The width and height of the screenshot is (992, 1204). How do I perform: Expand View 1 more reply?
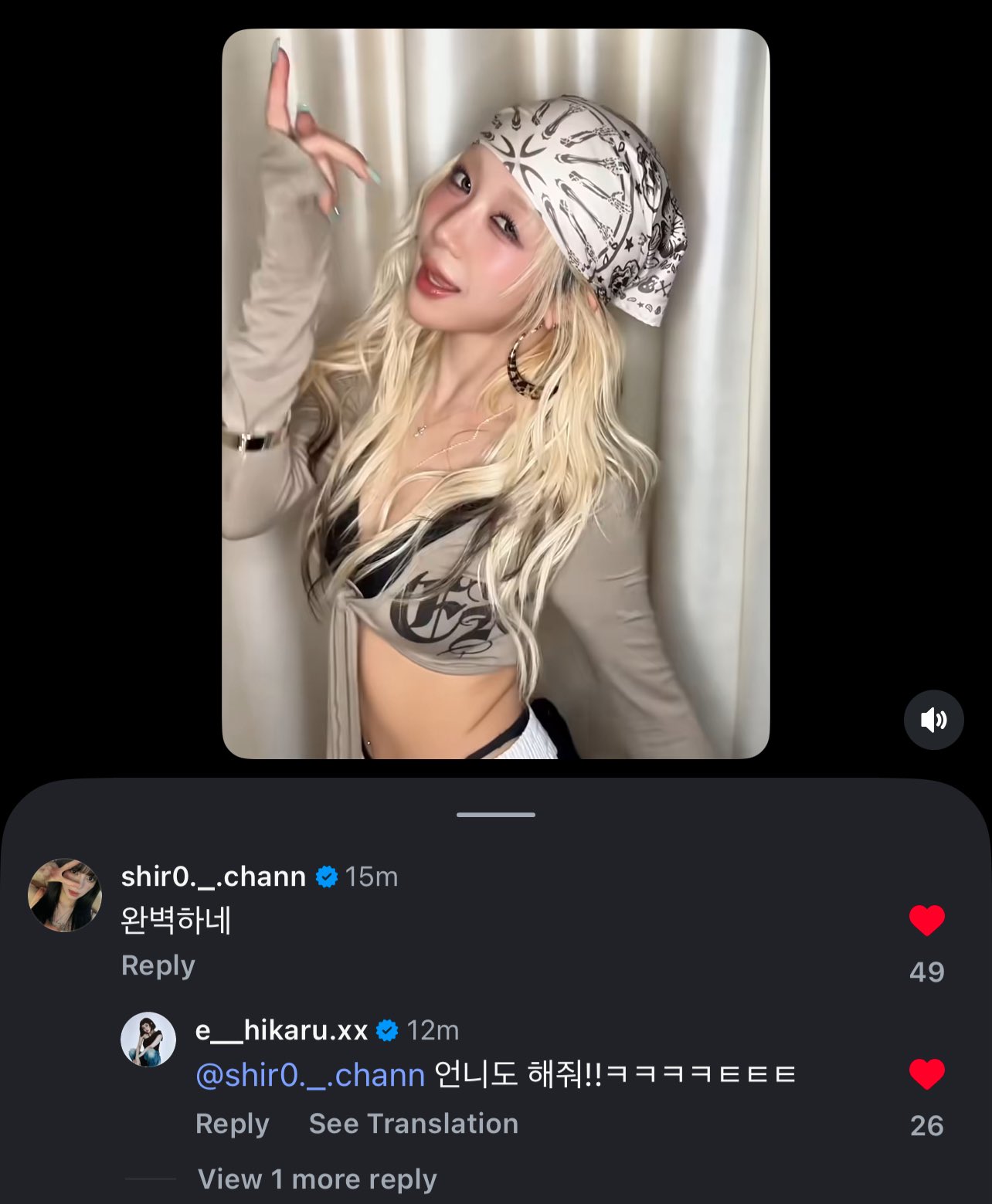pyautogui.click(x=317, y=1179)
